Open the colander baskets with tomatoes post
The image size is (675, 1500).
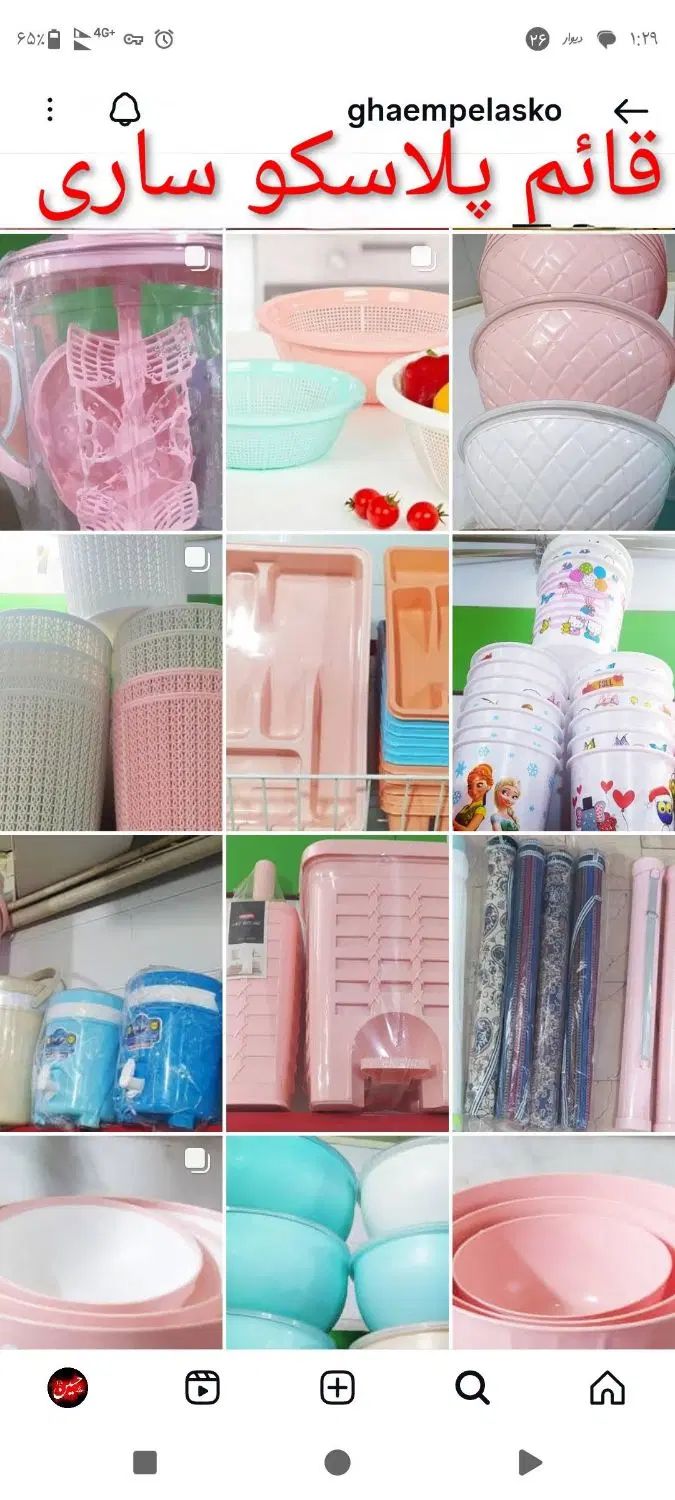(337, 382)
